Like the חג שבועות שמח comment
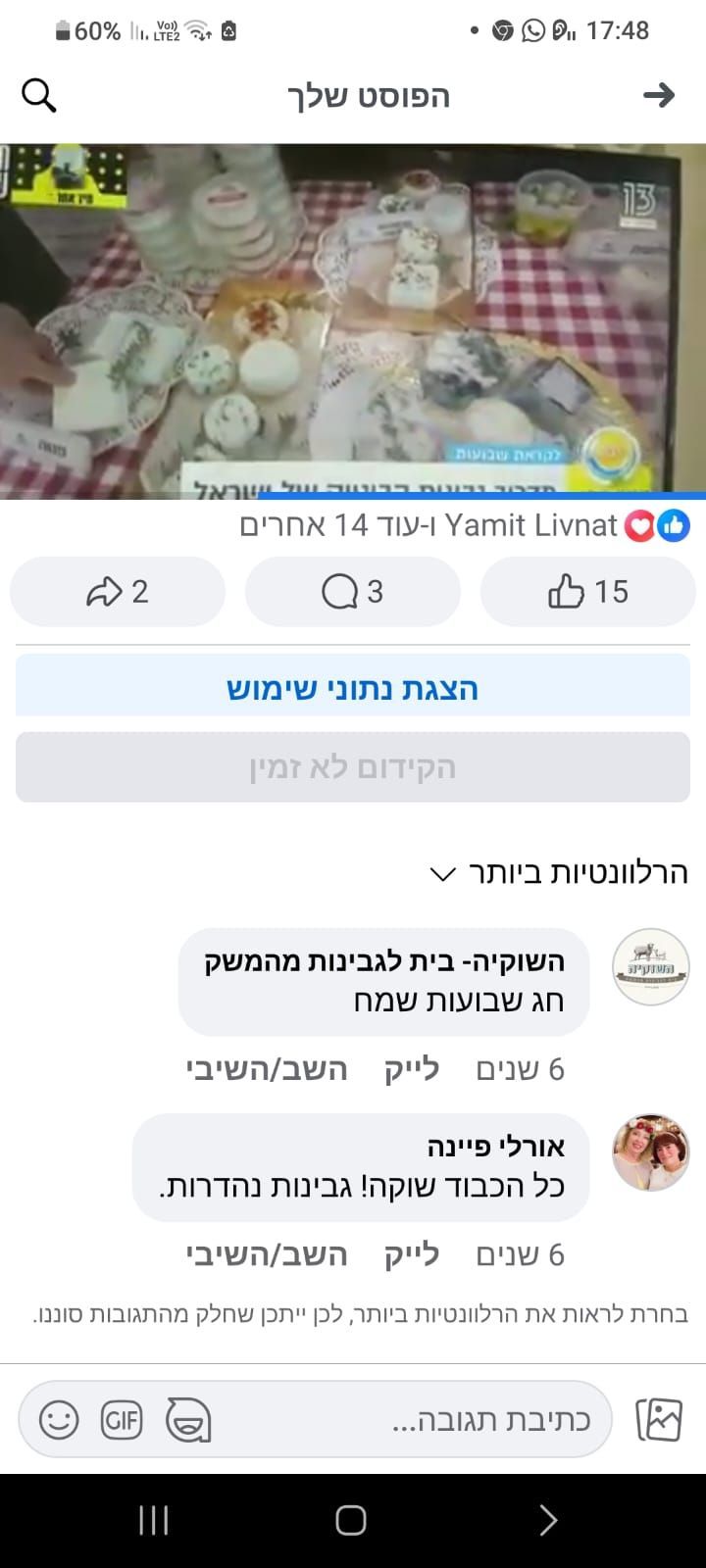Image resolution: width=706 pixels, height=1568 pixels. (412, 1069)
